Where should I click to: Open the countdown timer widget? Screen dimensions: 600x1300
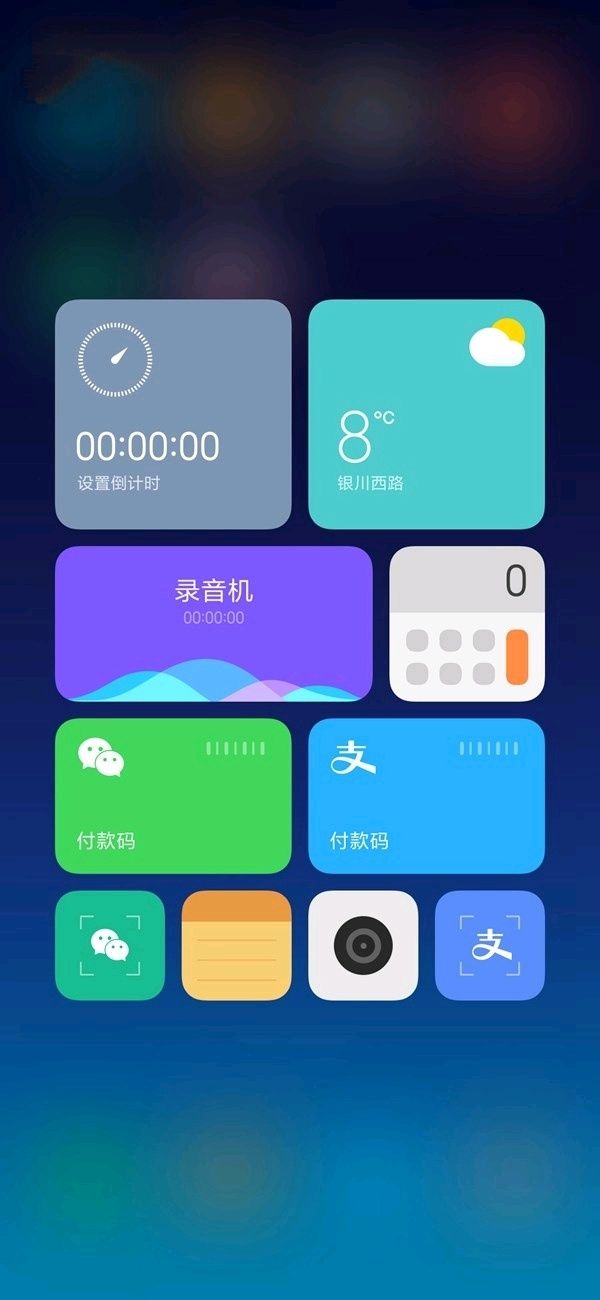click(x=173, y=414)
